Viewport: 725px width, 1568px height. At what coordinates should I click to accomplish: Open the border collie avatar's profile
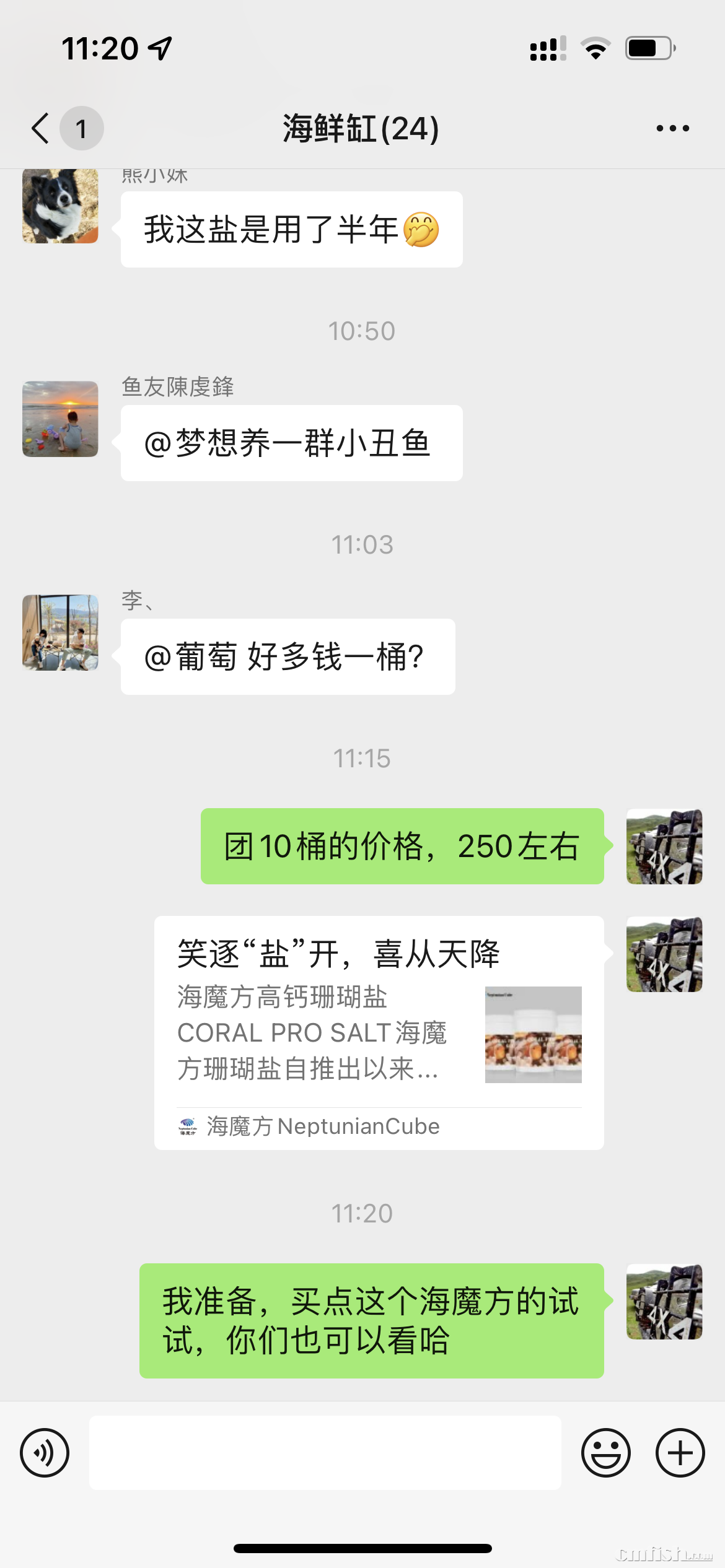click(60, 206)
